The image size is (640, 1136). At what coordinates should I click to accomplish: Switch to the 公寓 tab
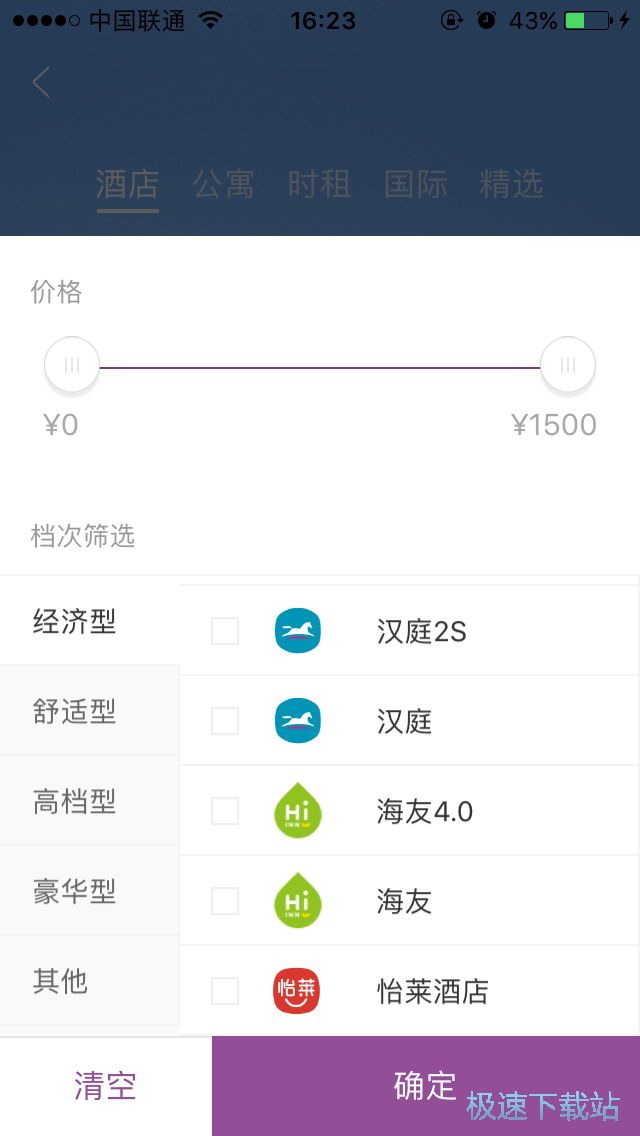tap(223, 184)
